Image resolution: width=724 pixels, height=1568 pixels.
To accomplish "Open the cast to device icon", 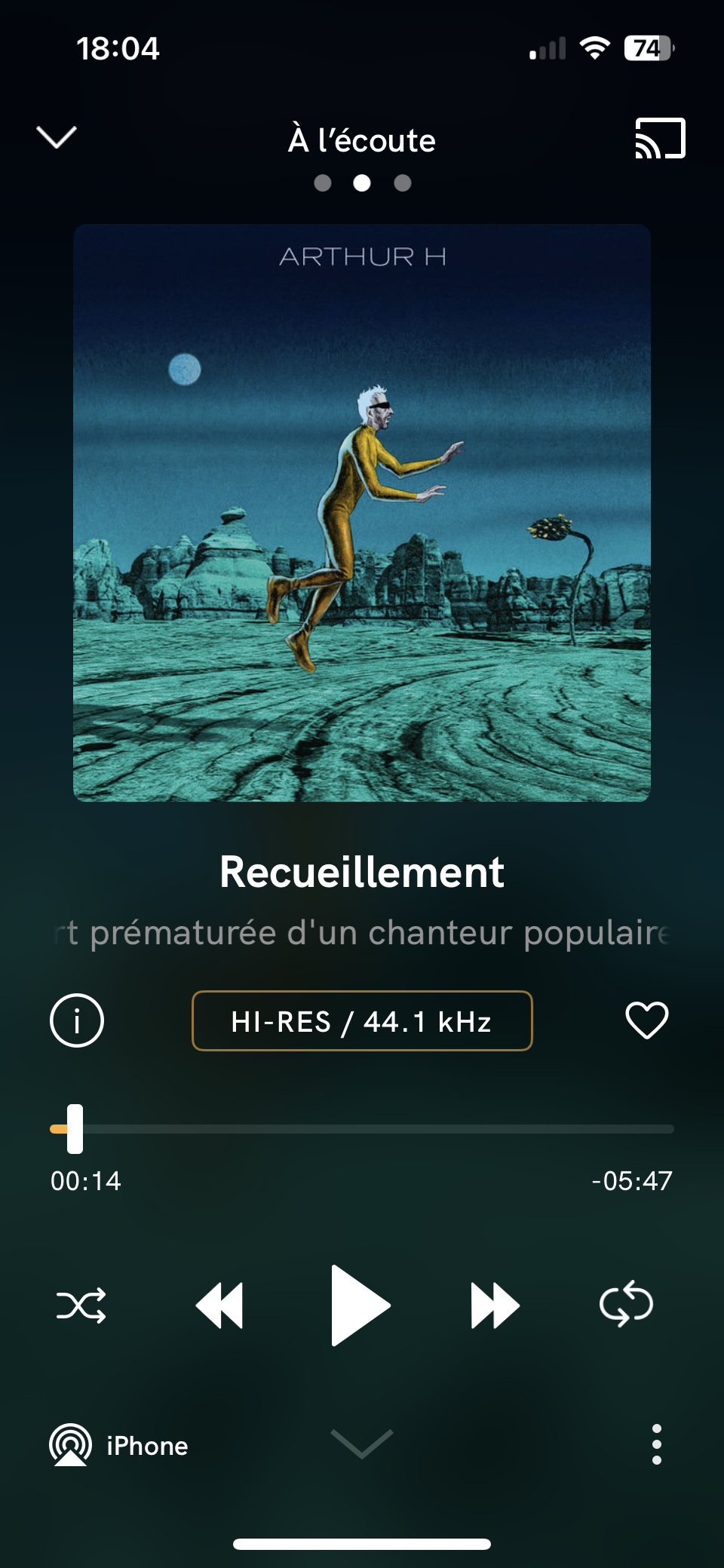I will click(660, 138).
